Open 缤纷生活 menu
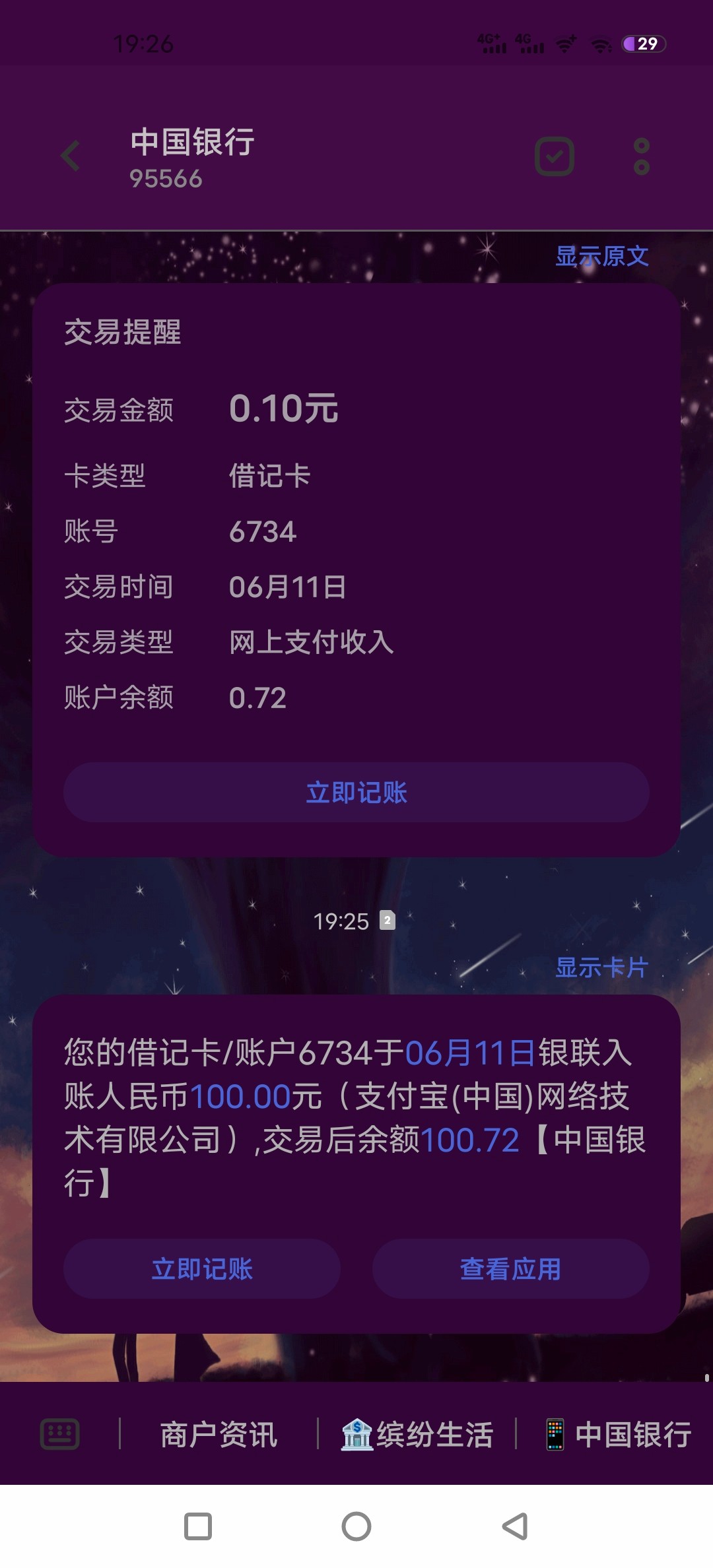Viewport: 713px width, 1568px height. [417, 1435]
